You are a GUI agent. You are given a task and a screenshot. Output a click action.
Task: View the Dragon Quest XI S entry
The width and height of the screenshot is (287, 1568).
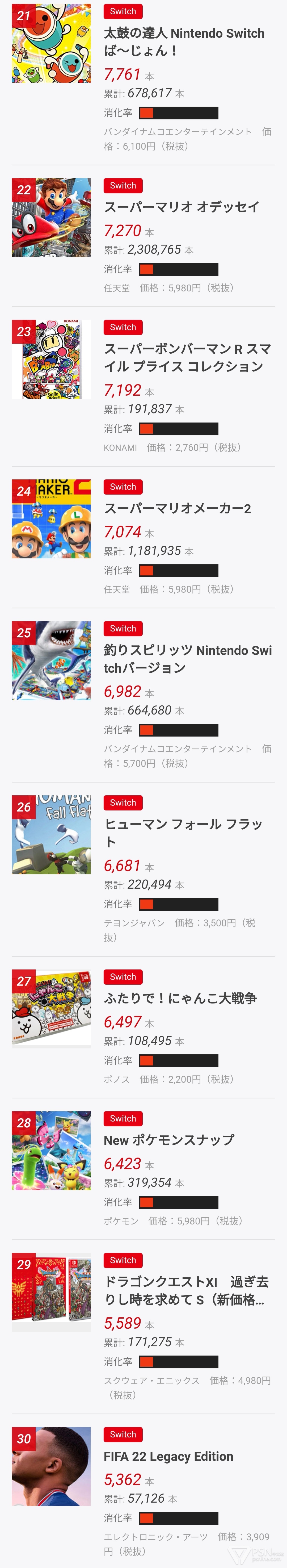[185, 1290]
